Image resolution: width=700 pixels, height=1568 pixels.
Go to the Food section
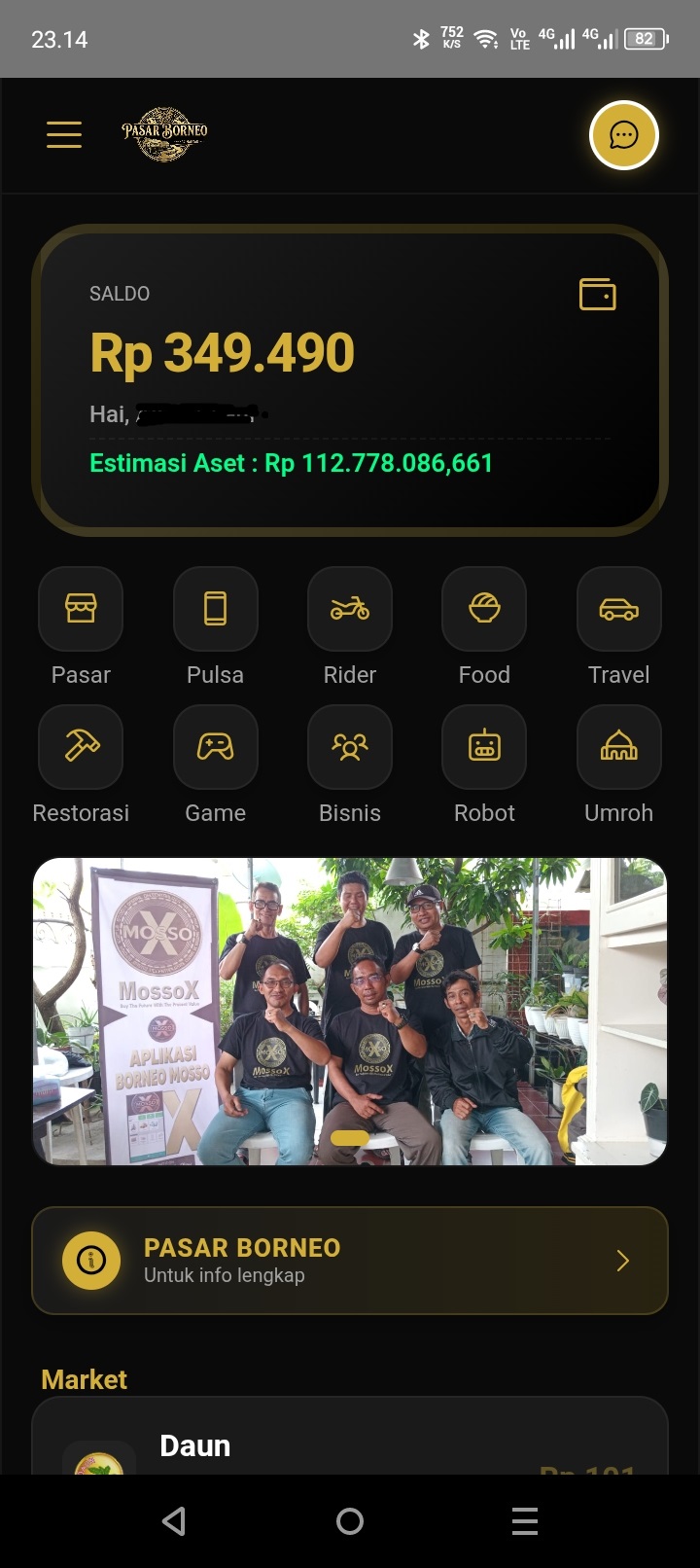[x=484, y=609]
